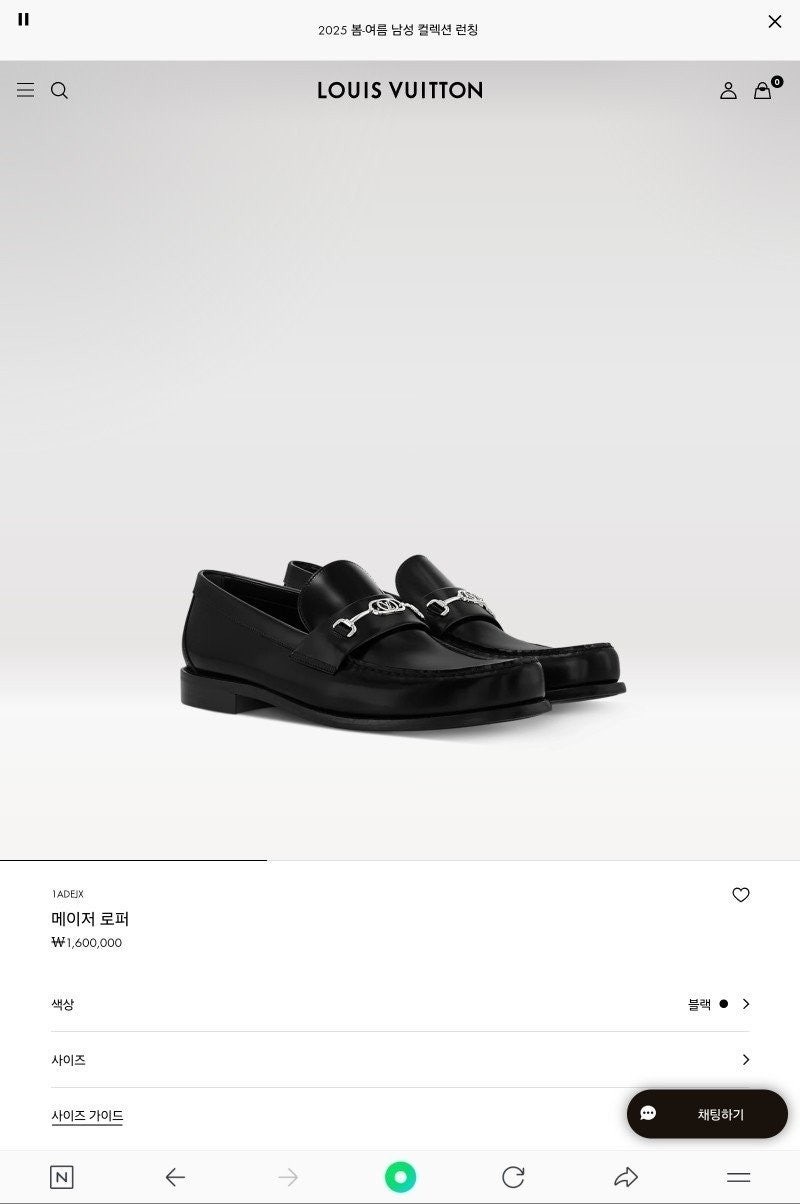Navigate back with the left arrow
Screen dimensions: 800x1204
coord(175,1178)
